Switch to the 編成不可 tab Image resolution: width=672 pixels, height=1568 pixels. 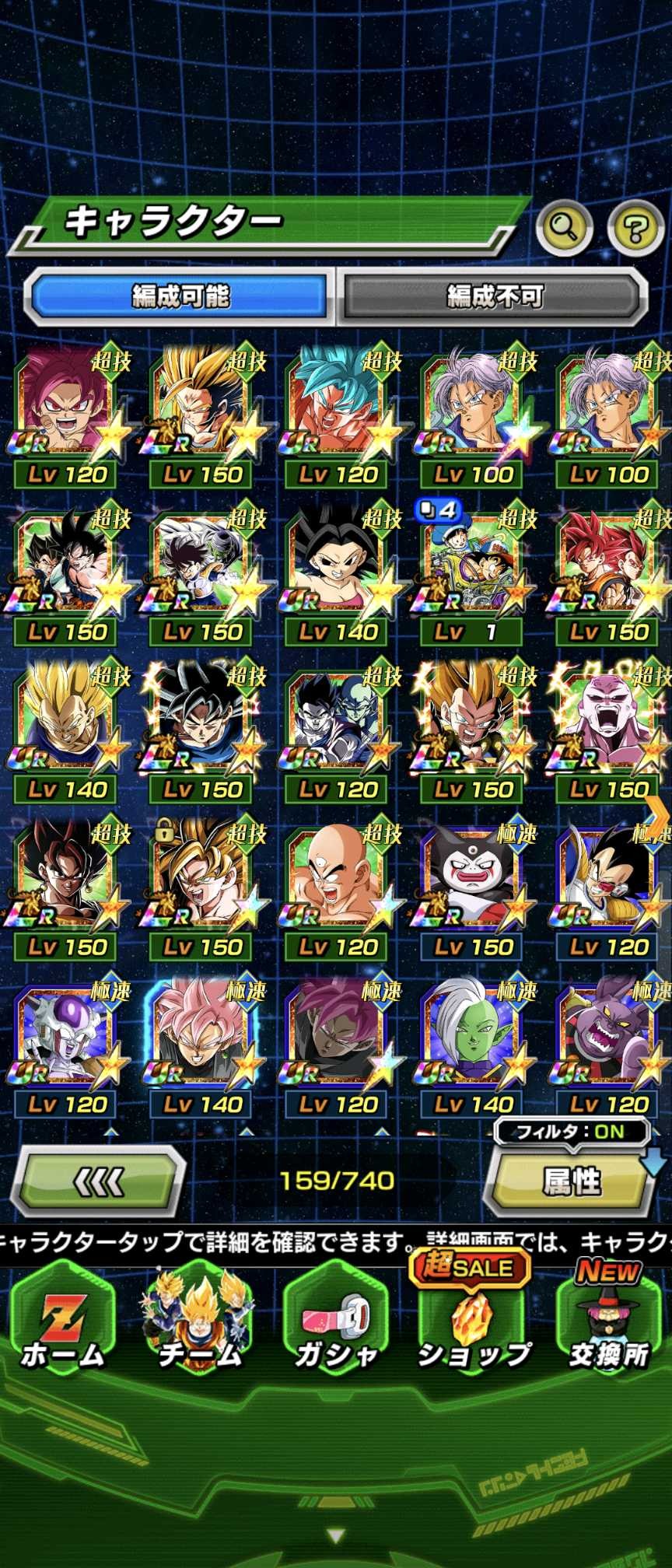[495, 296]
